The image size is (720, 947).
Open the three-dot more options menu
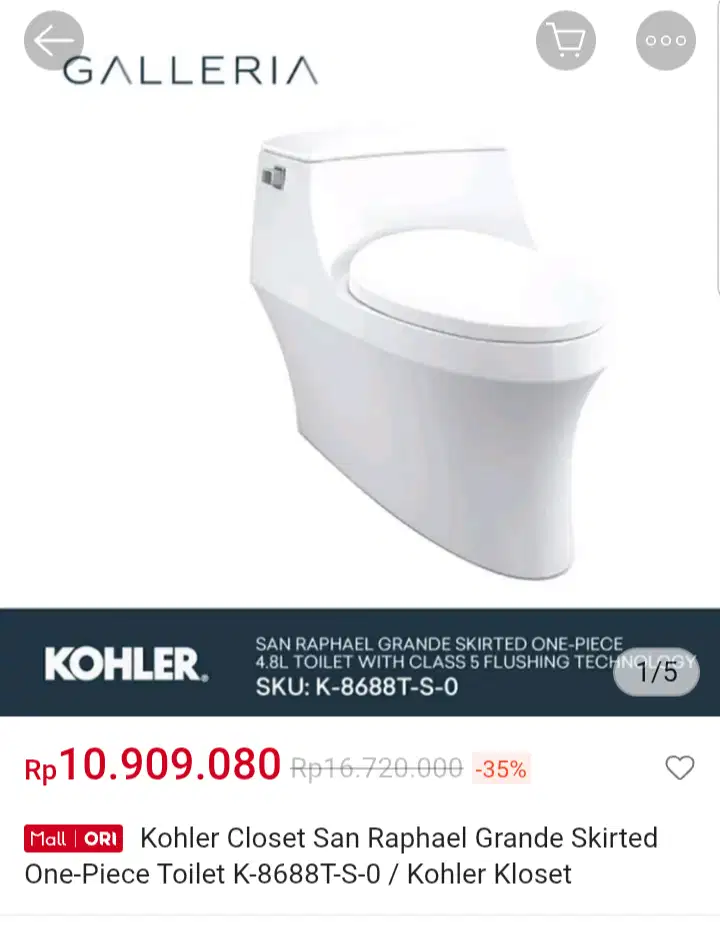pos(665,40)
